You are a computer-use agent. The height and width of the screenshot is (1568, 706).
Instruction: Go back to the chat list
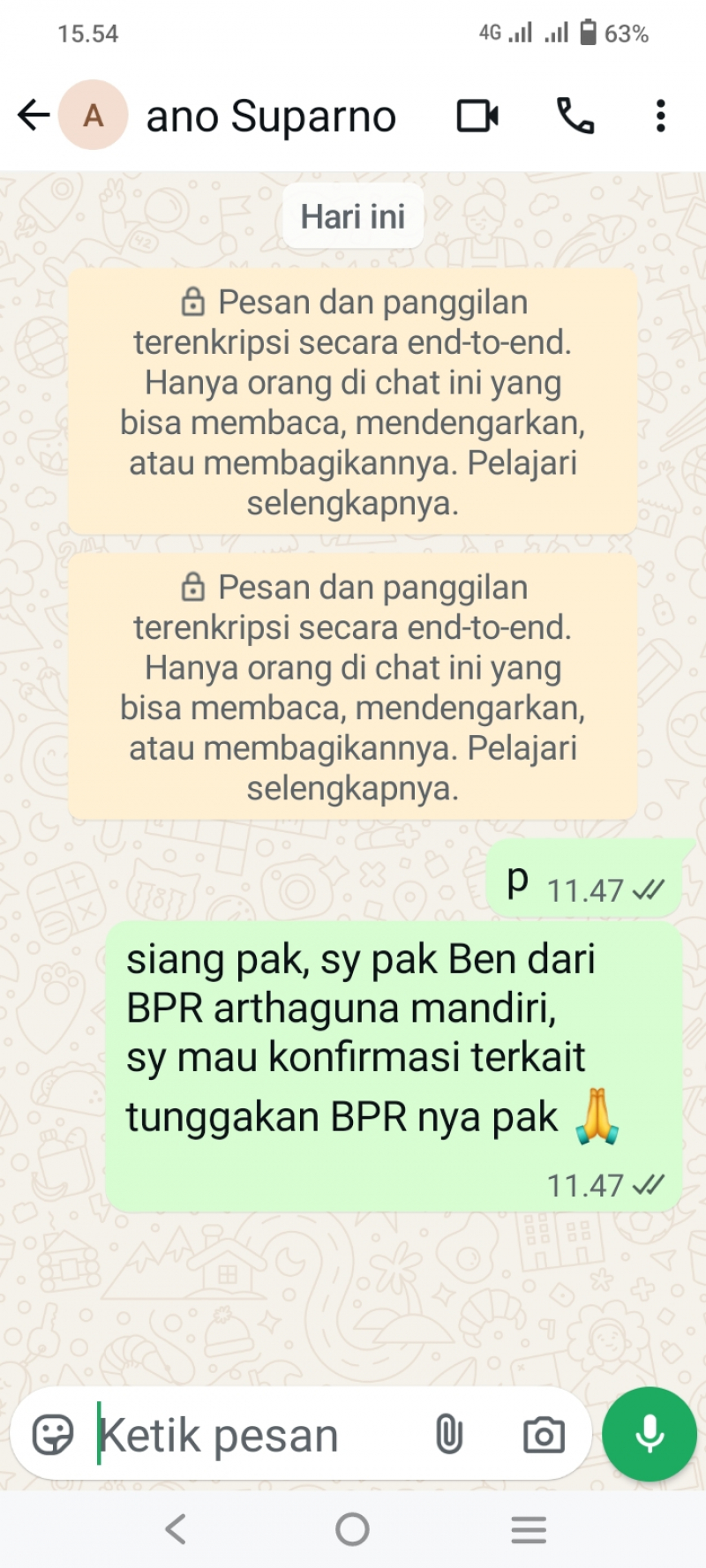point(34,116)
